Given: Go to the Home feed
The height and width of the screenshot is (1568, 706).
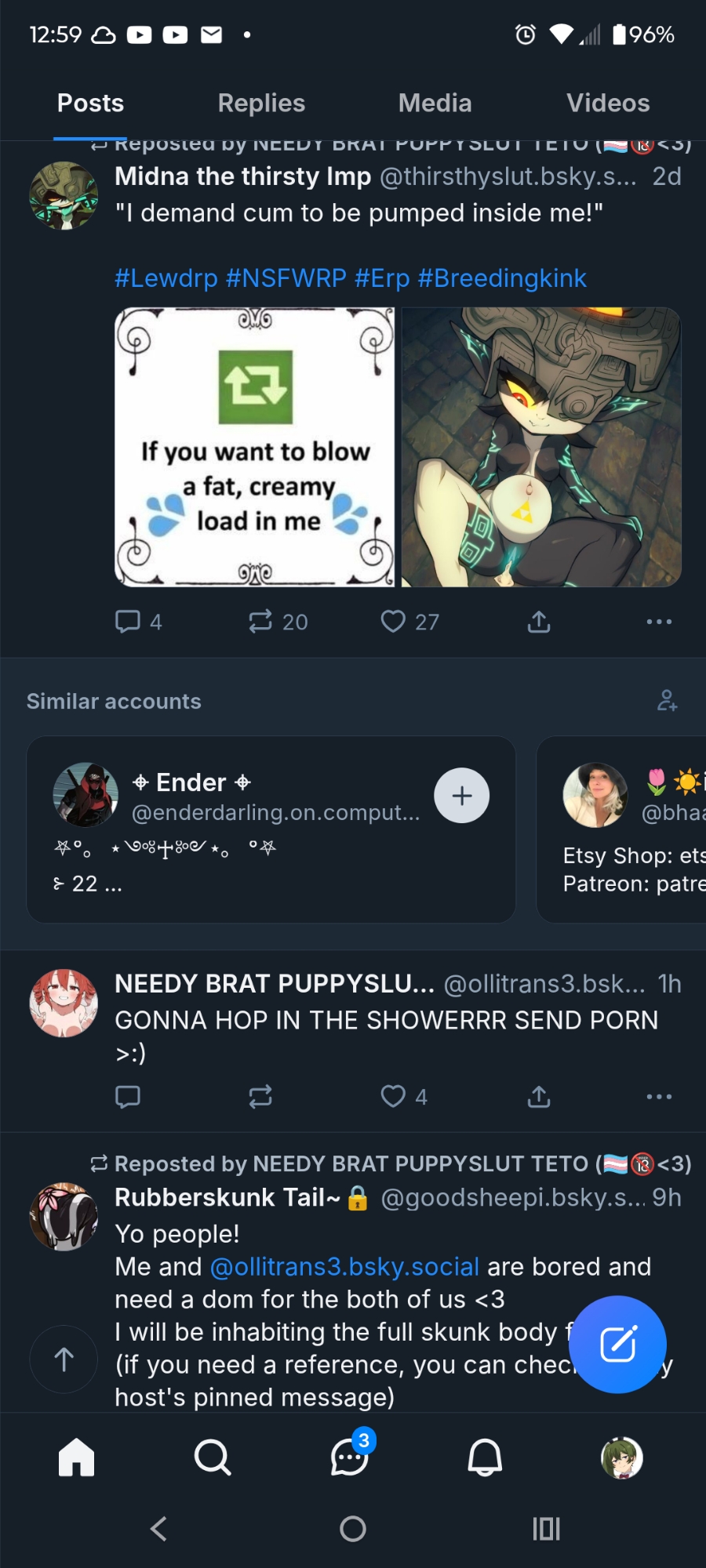Looking at the screenshot, I should [76, 1458].
